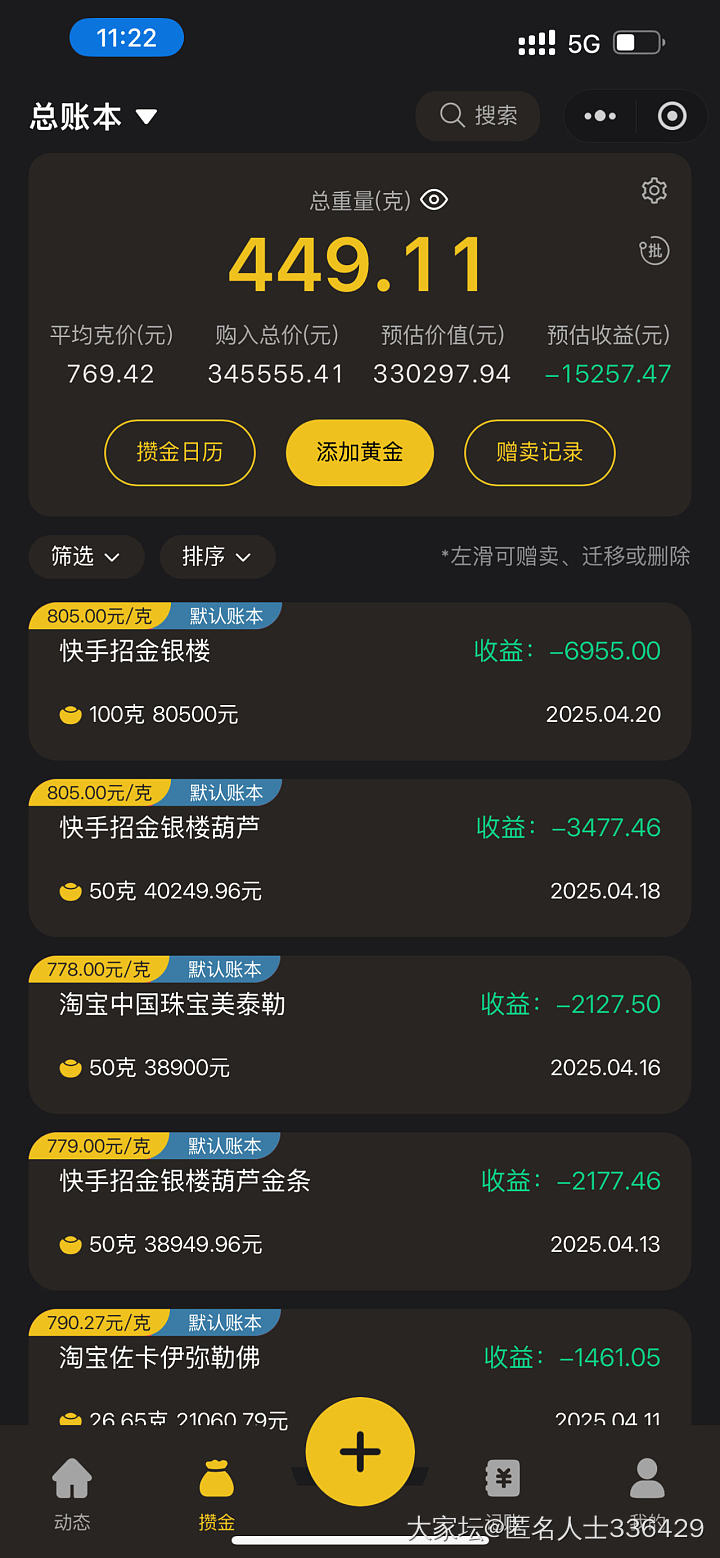
Task: Open the settings gear in summary card
Action: 654,190
